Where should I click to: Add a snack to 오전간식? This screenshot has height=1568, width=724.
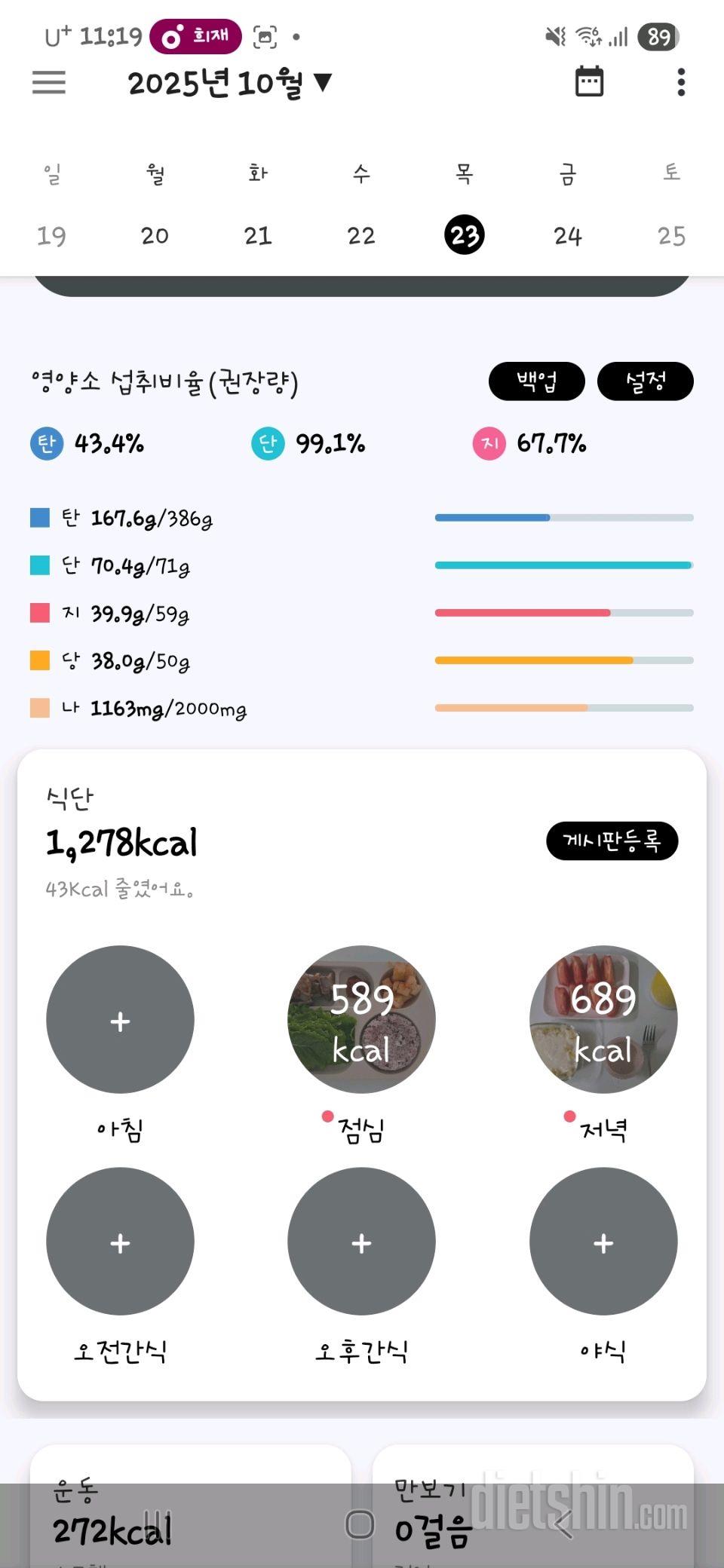(x=120, y=1242)
